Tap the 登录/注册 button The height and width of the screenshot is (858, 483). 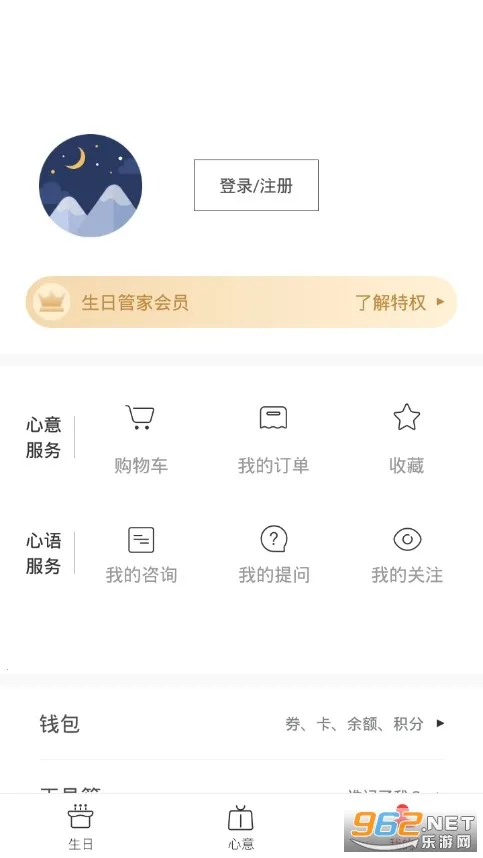pyautogui.click(x=256, y=185)
